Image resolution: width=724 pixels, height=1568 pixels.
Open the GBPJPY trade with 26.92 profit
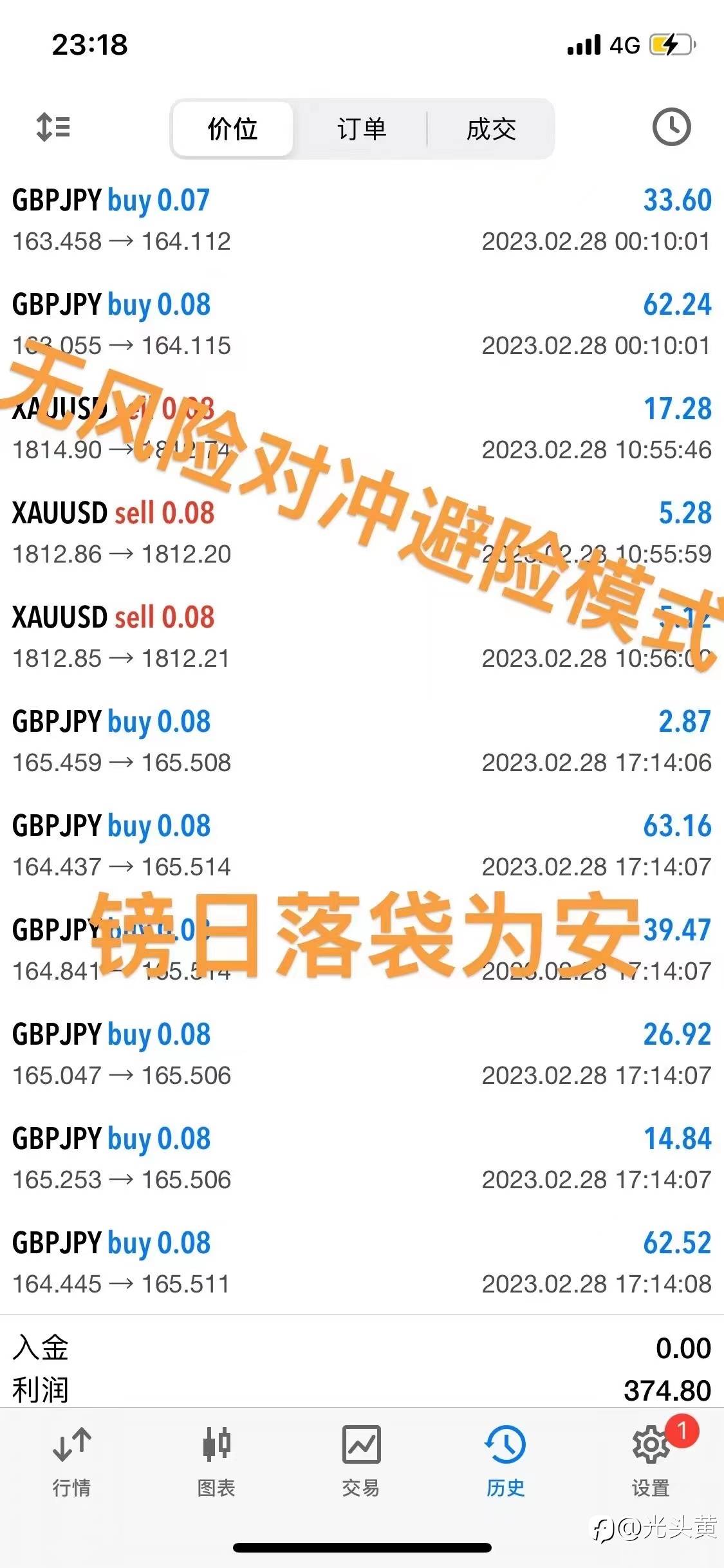coord(362,1054)
